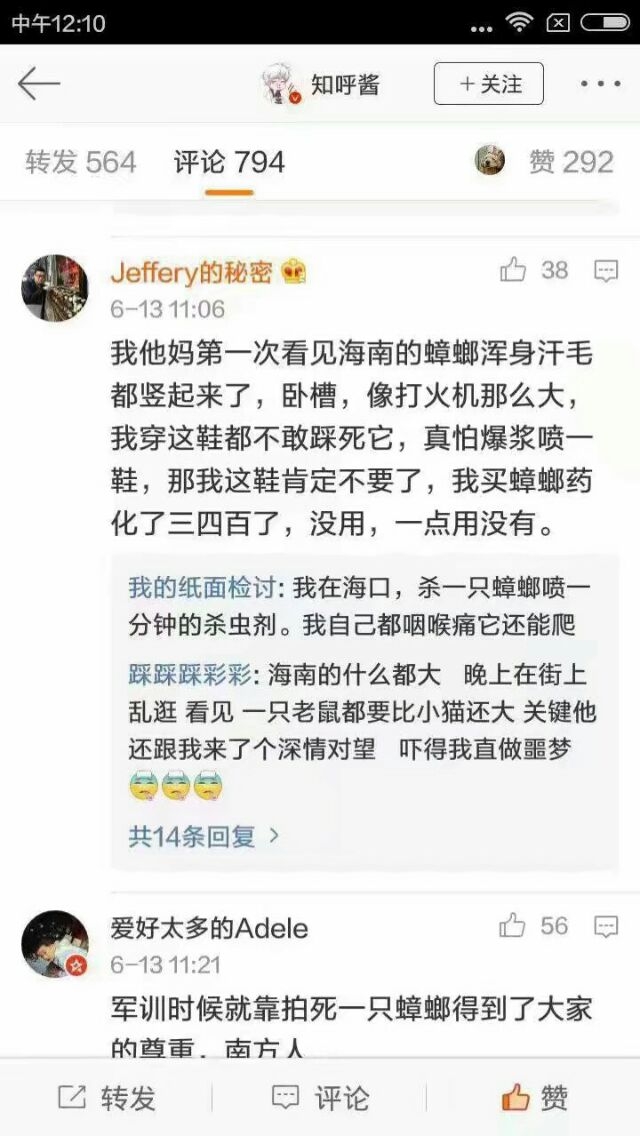
Task: Reply to Jeffery的秘密's comment via bubble icon
Action: point(606,272)
